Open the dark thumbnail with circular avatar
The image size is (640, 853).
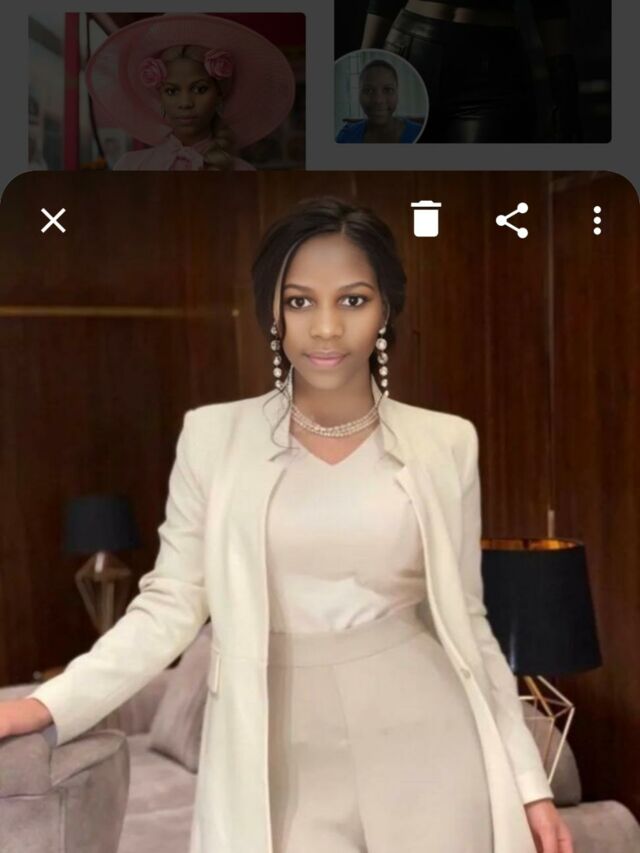tap(472, 71)
